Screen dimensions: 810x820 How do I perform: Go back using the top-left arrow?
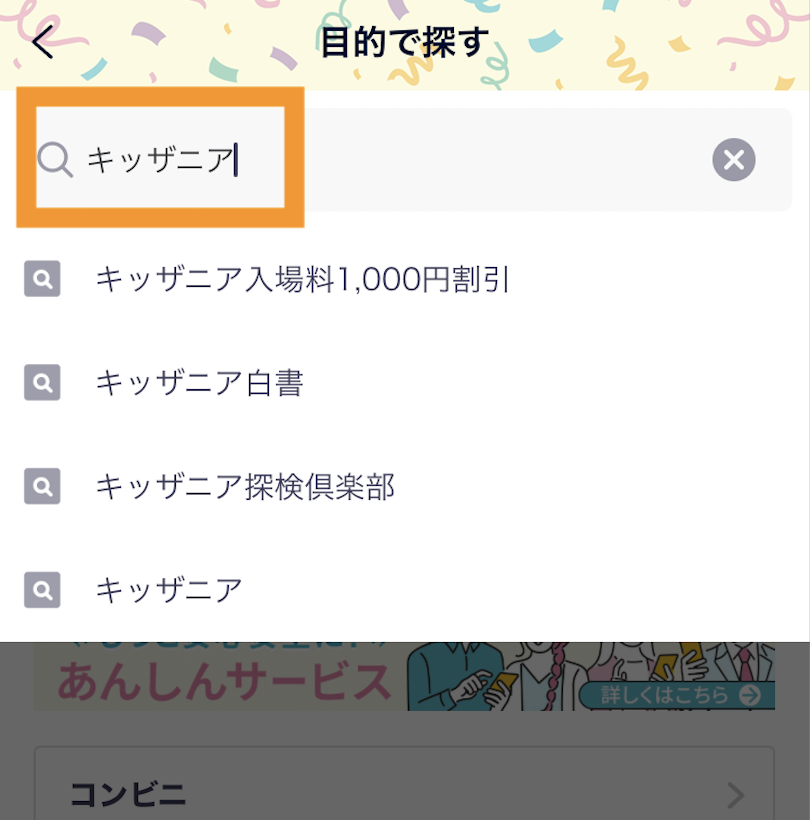click(42, 43)
